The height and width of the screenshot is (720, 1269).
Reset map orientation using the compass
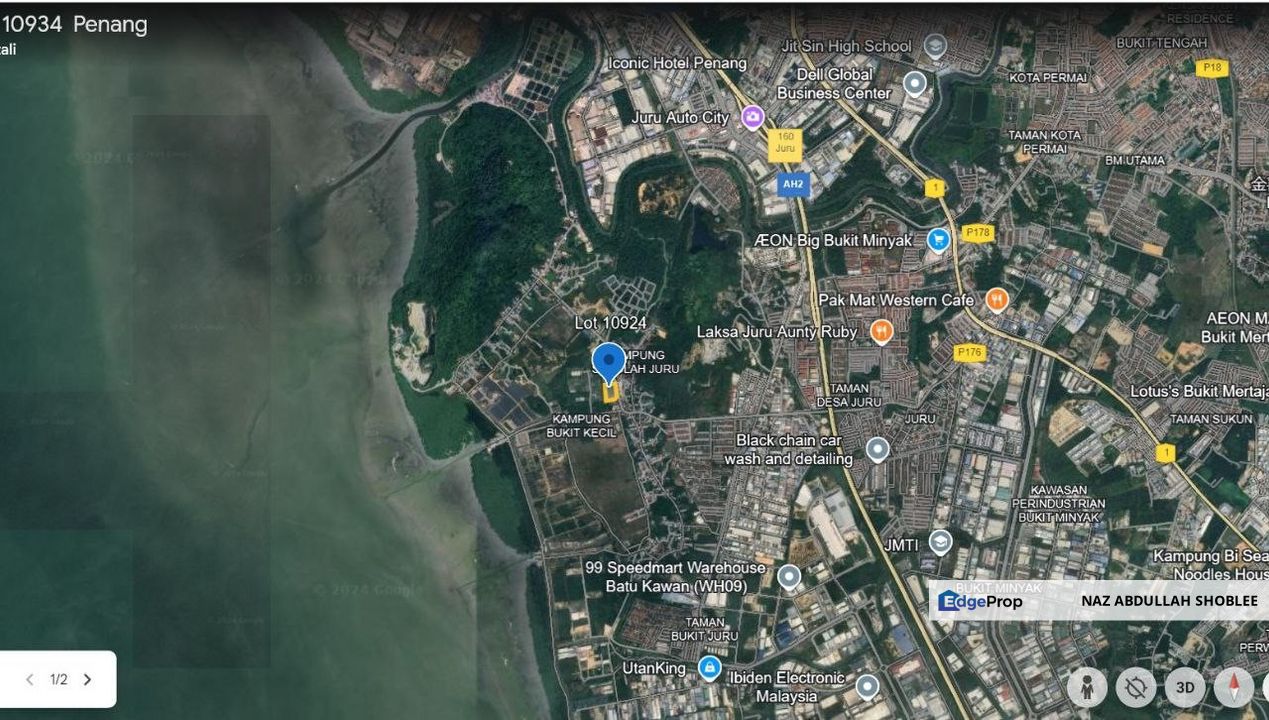1233,687
